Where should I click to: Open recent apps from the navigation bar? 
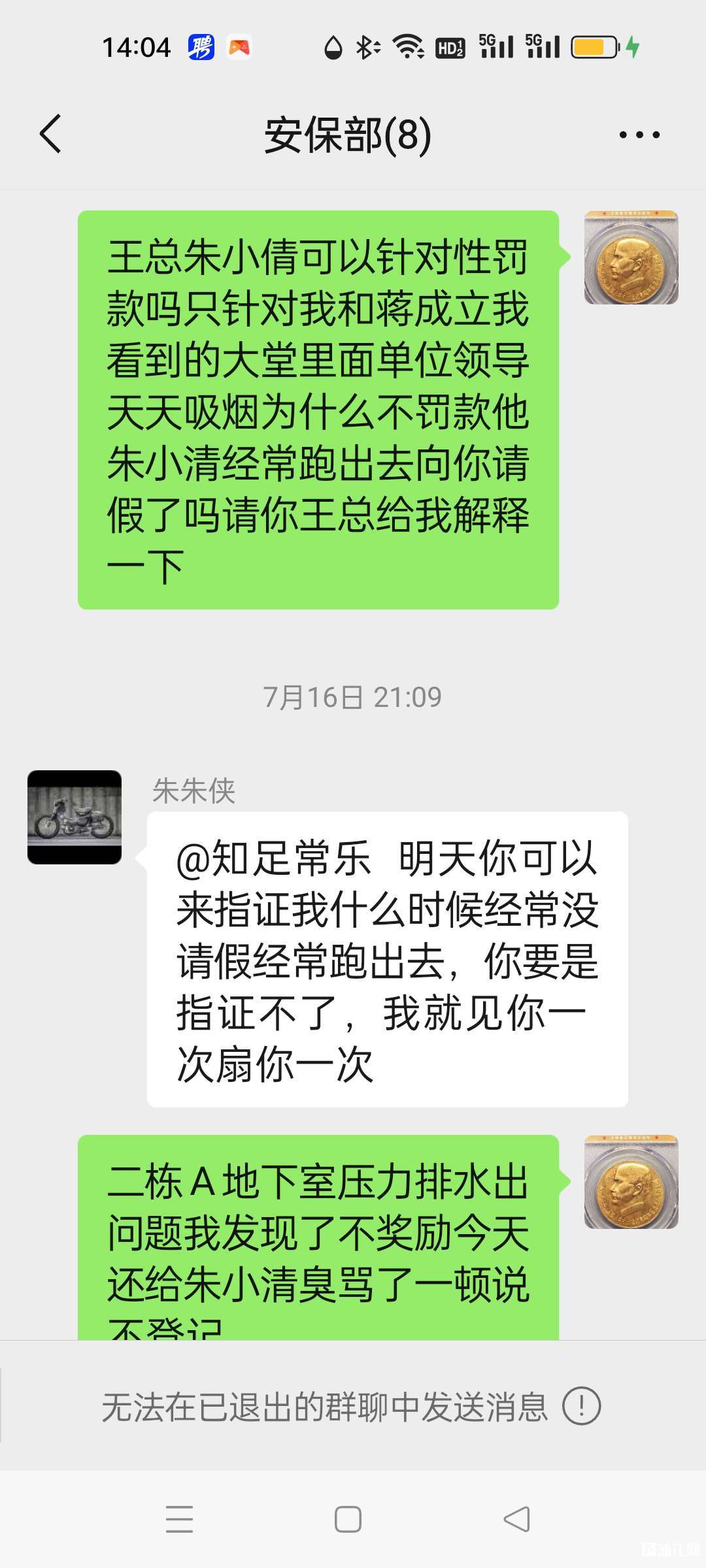pyautogui.click(x=179, y=1519)
